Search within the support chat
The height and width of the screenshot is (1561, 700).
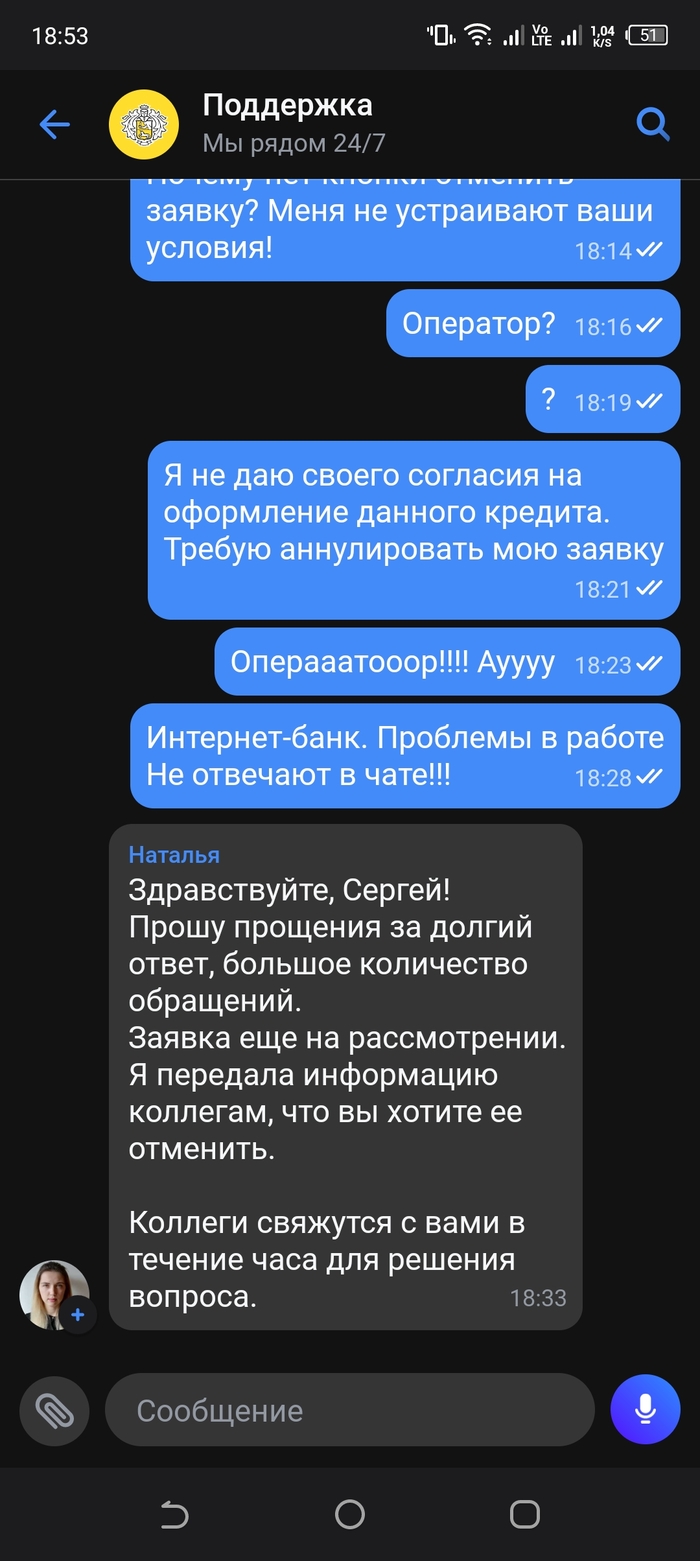pos(652,124)
